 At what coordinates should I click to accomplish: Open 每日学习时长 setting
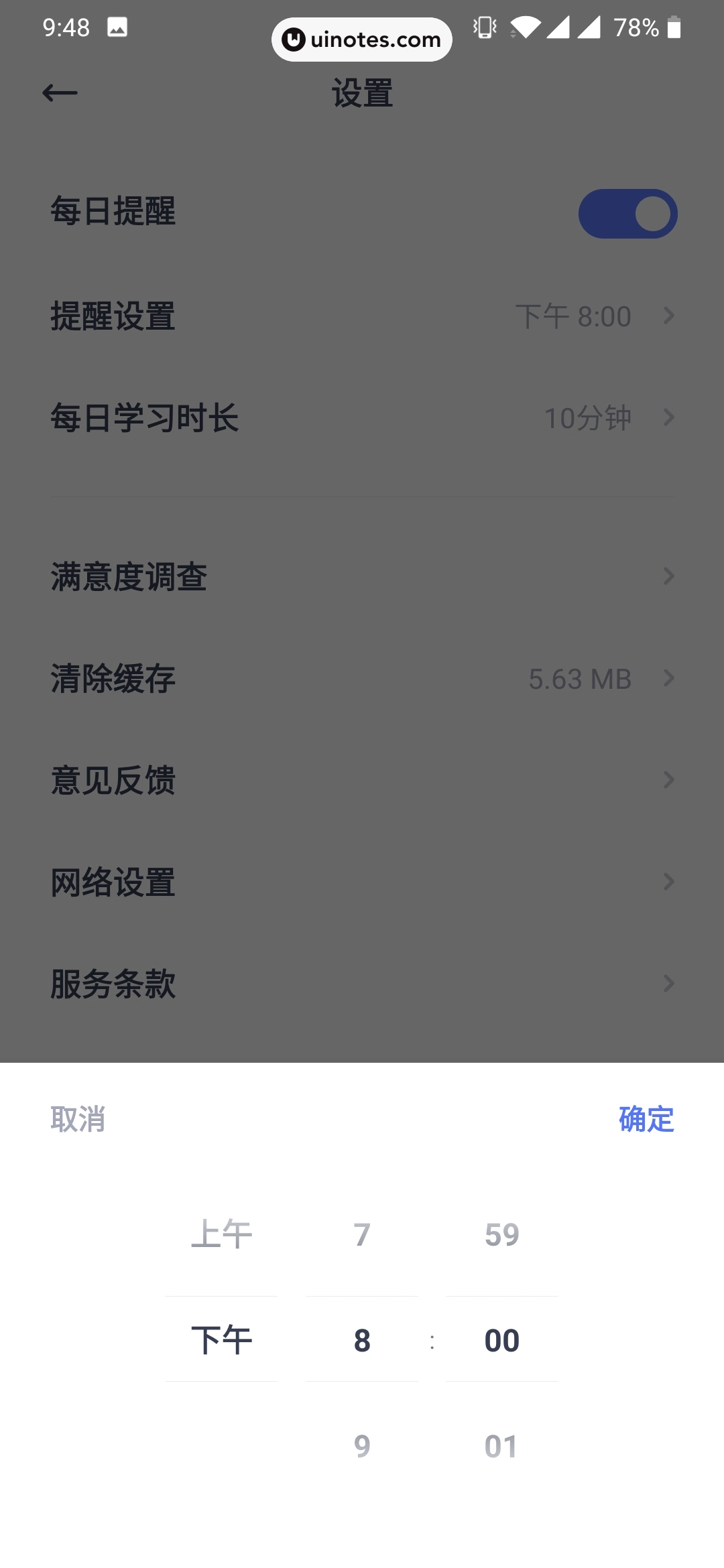pos(362,417)
